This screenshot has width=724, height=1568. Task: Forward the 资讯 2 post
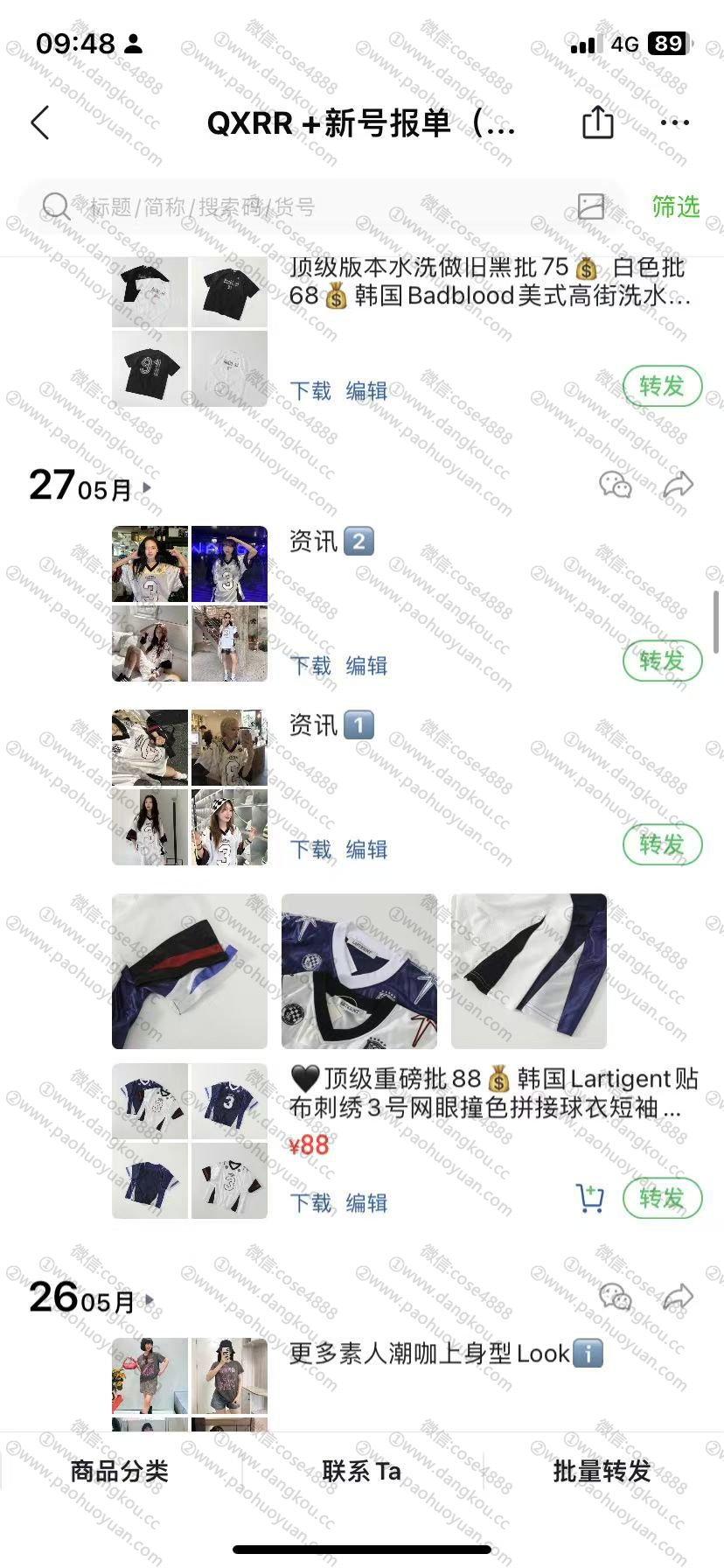[x=662, y=661]
